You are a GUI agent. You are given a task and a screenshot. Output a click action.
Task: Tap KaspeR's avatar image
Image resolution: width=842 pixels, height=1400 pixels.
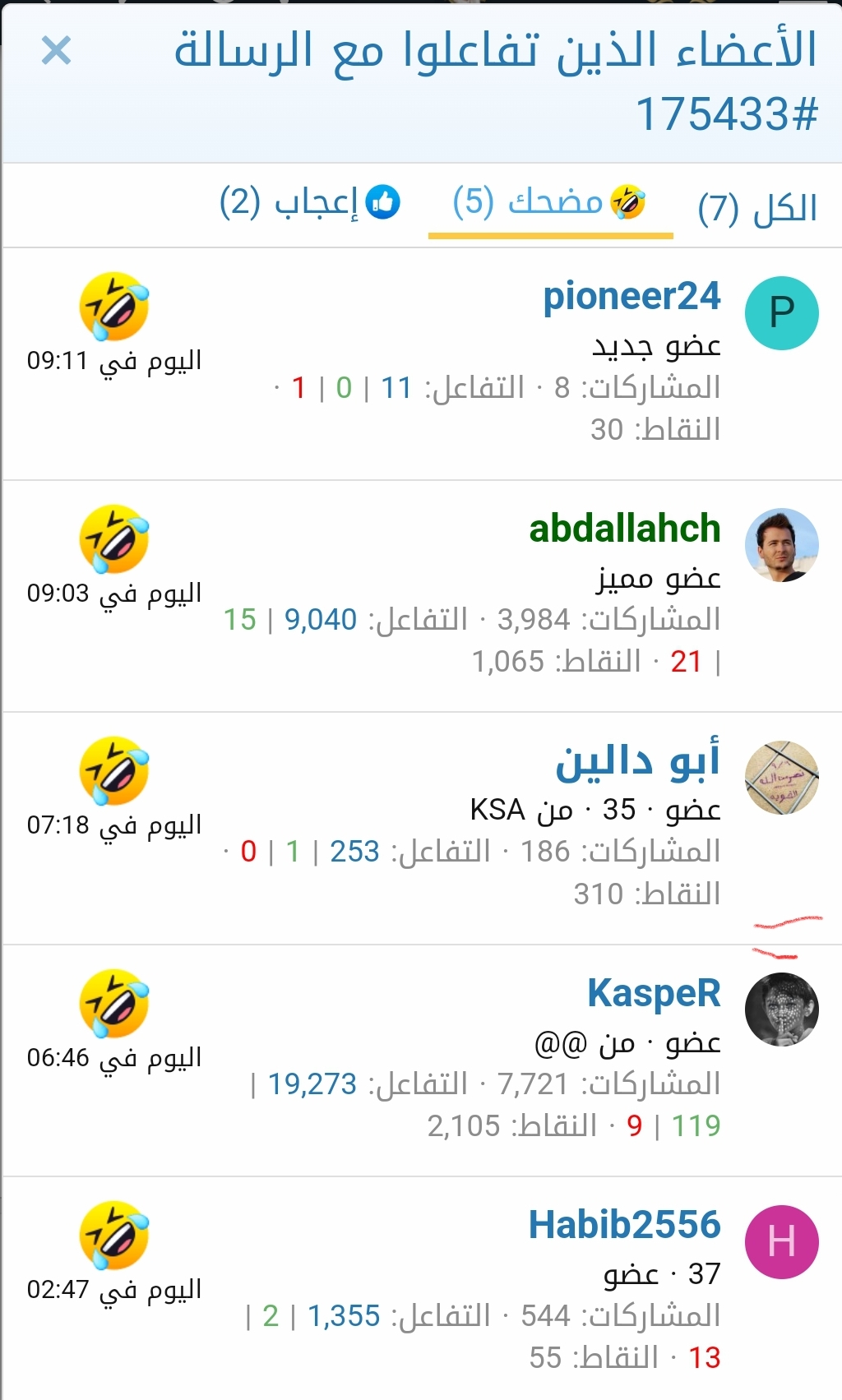(x=781, y=1010)
